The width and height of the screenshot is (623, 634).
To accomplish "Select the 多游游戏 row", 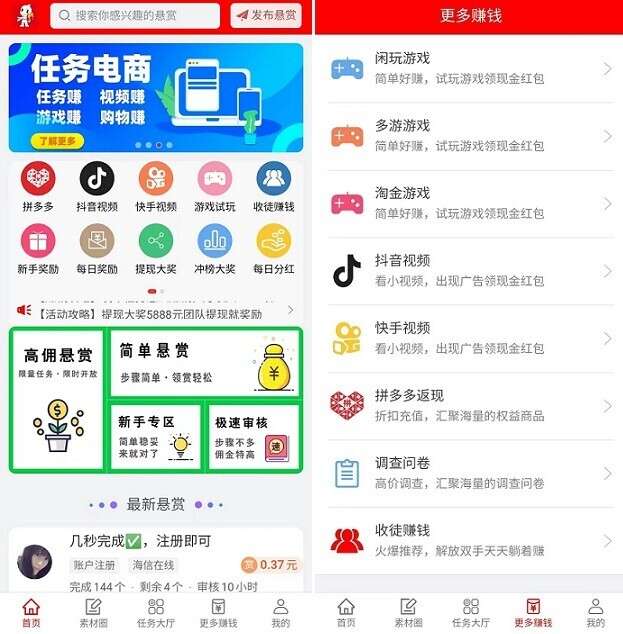I will point(470,135).
